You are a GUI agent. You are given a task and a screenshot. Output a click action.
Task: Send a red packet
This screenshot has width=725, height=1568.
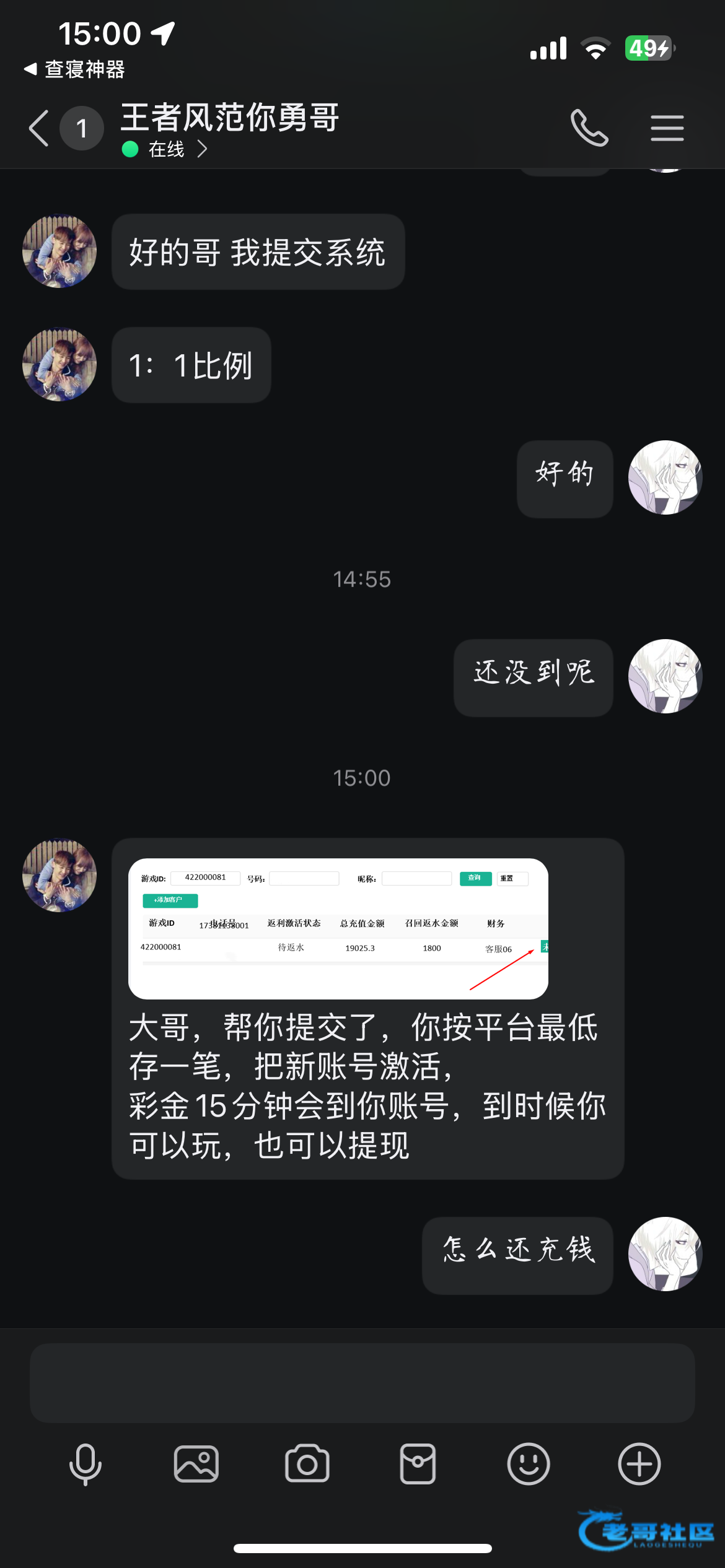point(418,1464)
